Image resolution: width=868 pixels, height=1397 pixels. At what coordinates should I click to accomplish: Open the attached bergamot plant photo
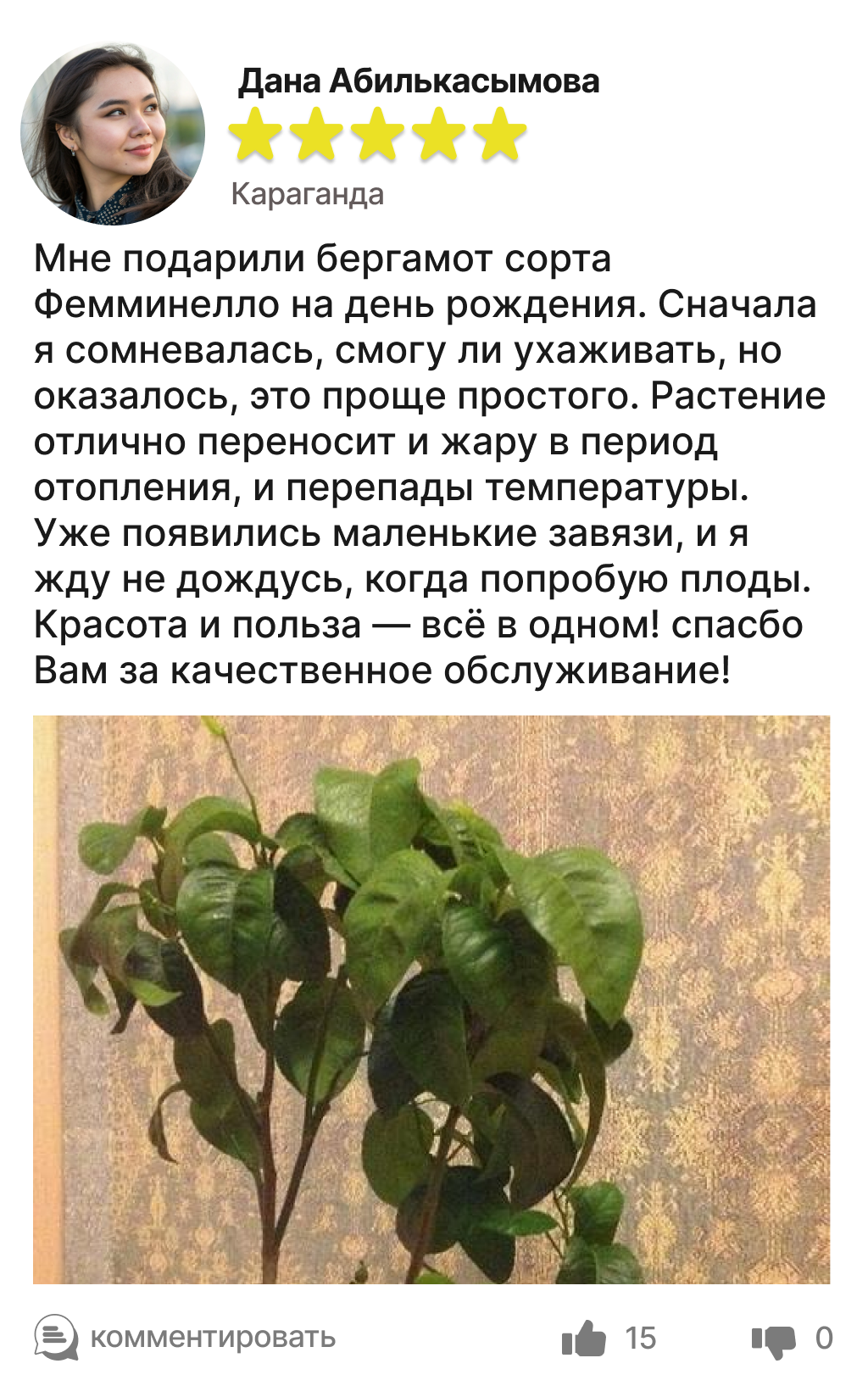(x=431, y=999)
